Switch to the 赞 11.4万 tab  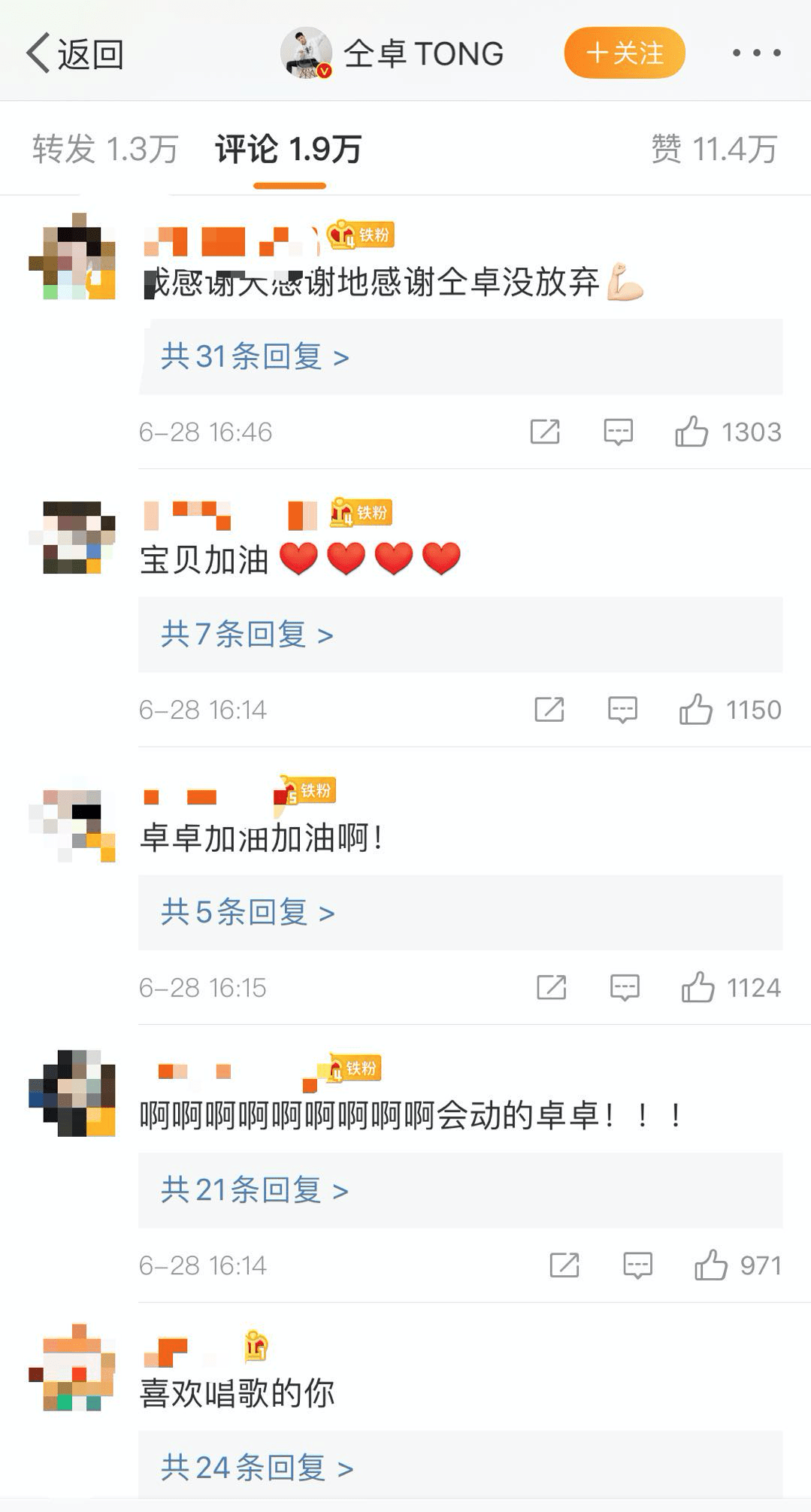713,149
